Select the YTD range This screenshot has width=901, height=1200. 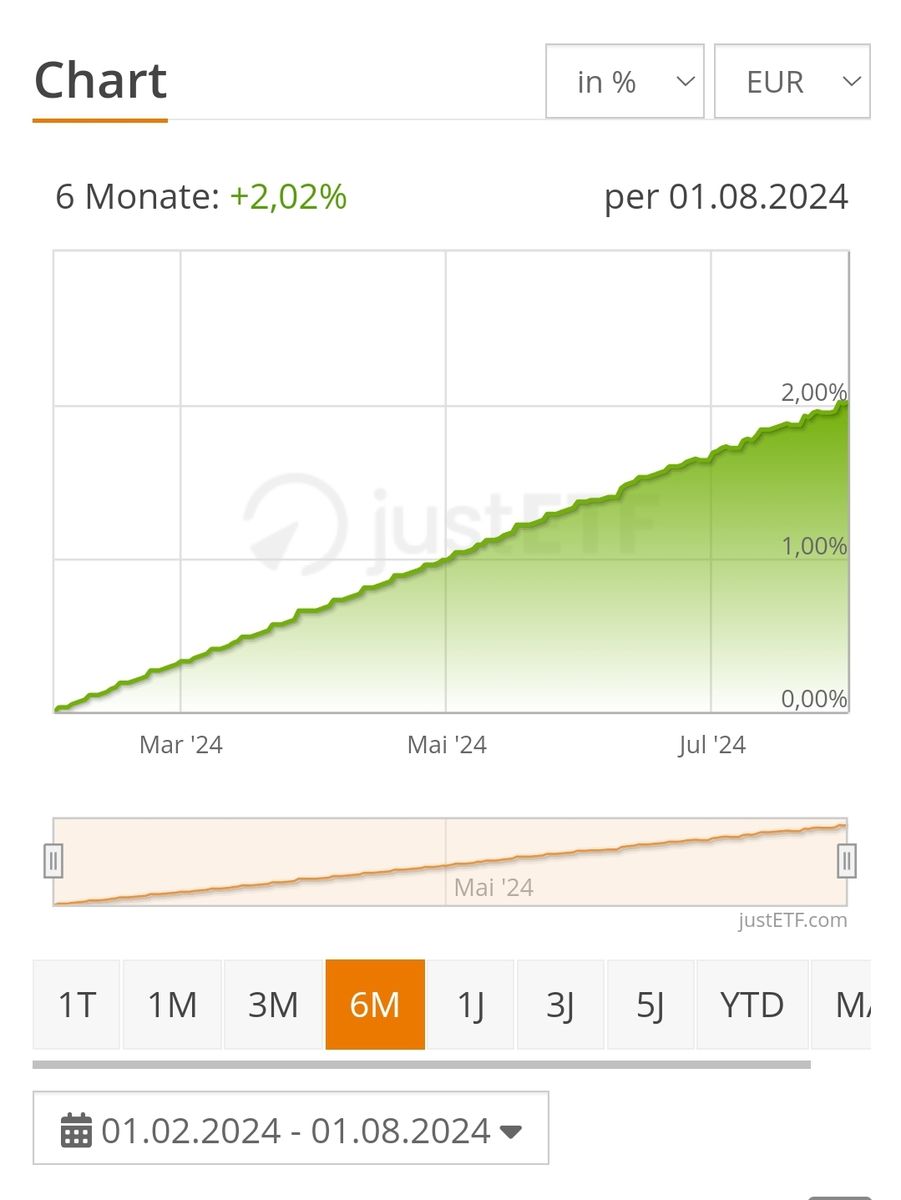pos(752,1005)
